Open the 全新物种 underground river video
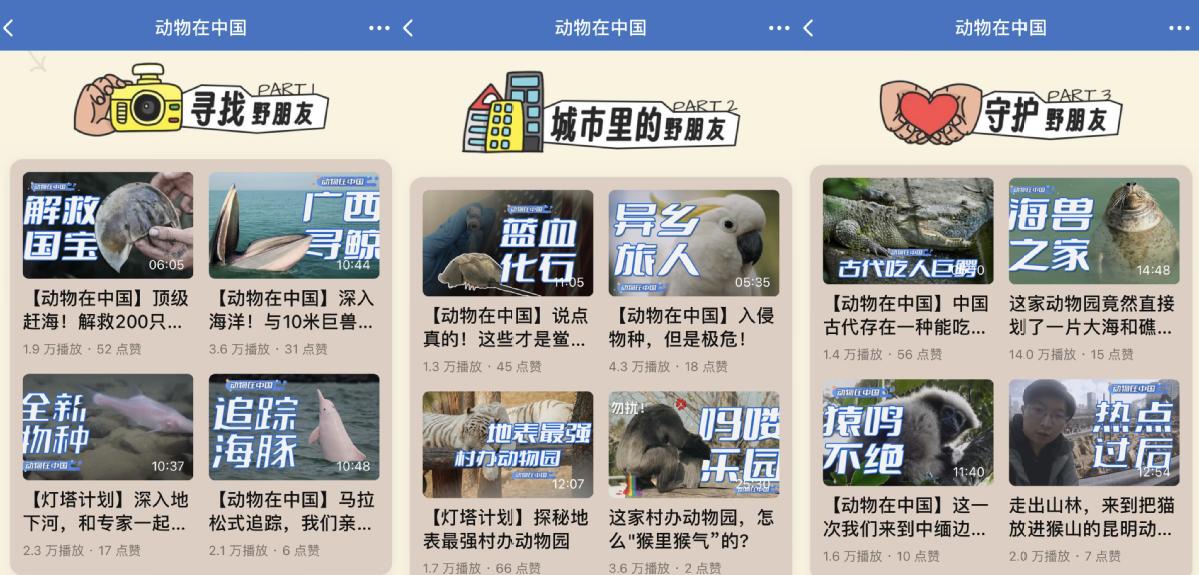Image resolution: width=1199 pixels, height=575 pixels. point(108,427)
